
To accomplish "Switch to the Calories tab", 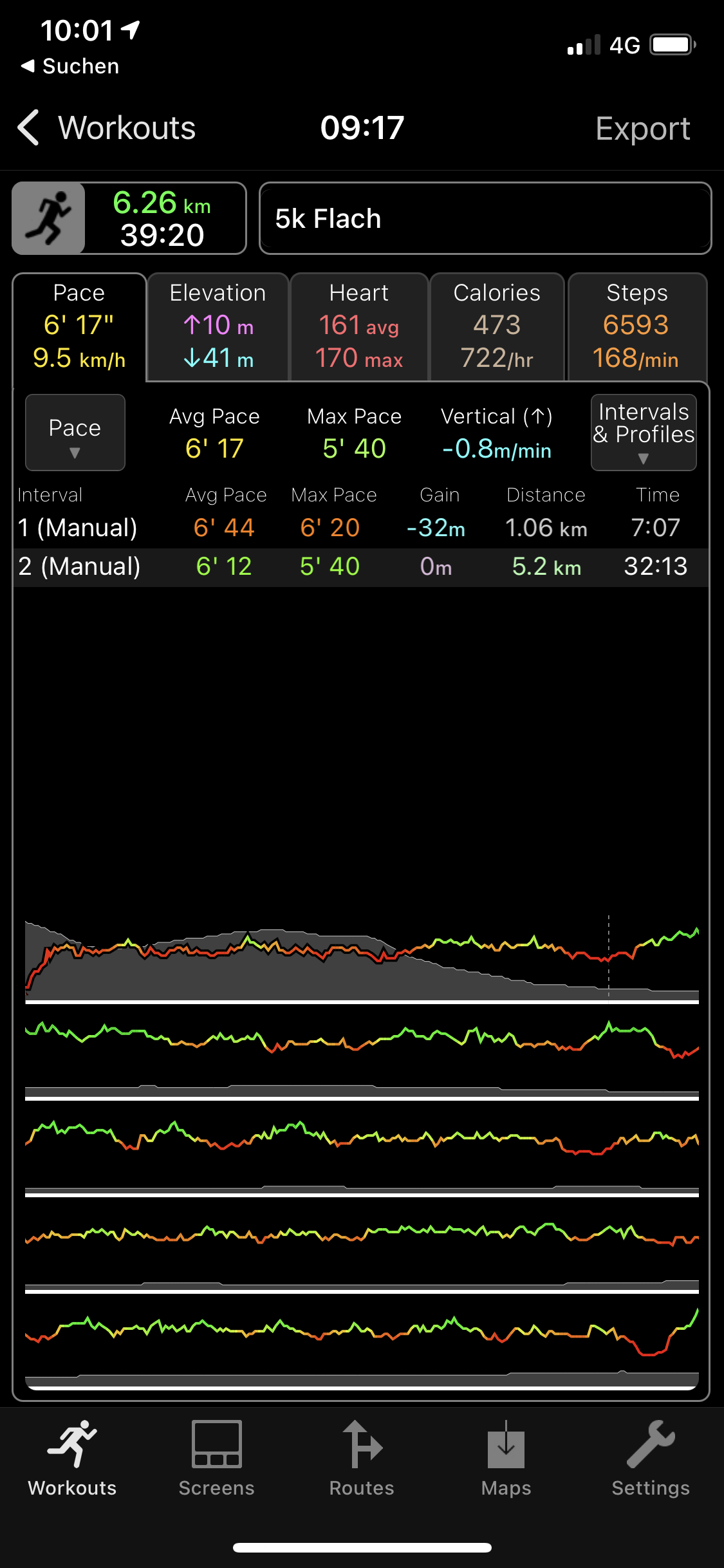I will coord(497,327).
